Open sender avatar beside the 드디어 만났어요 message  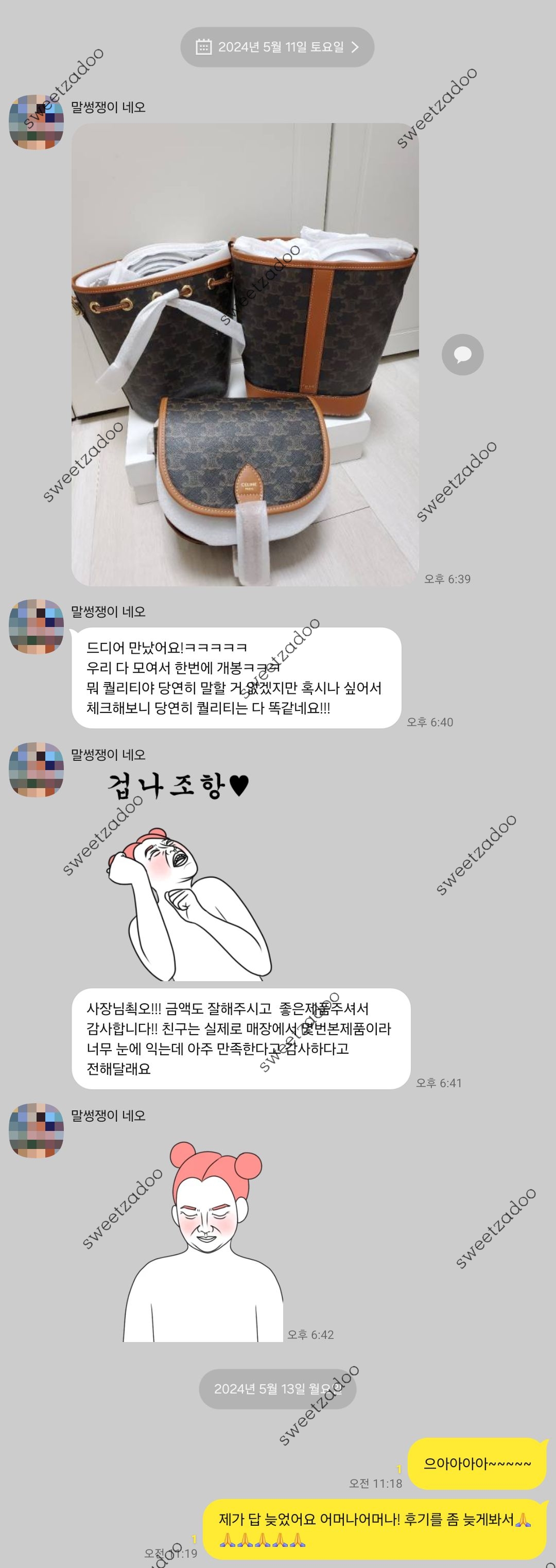(x=37, y=626)
